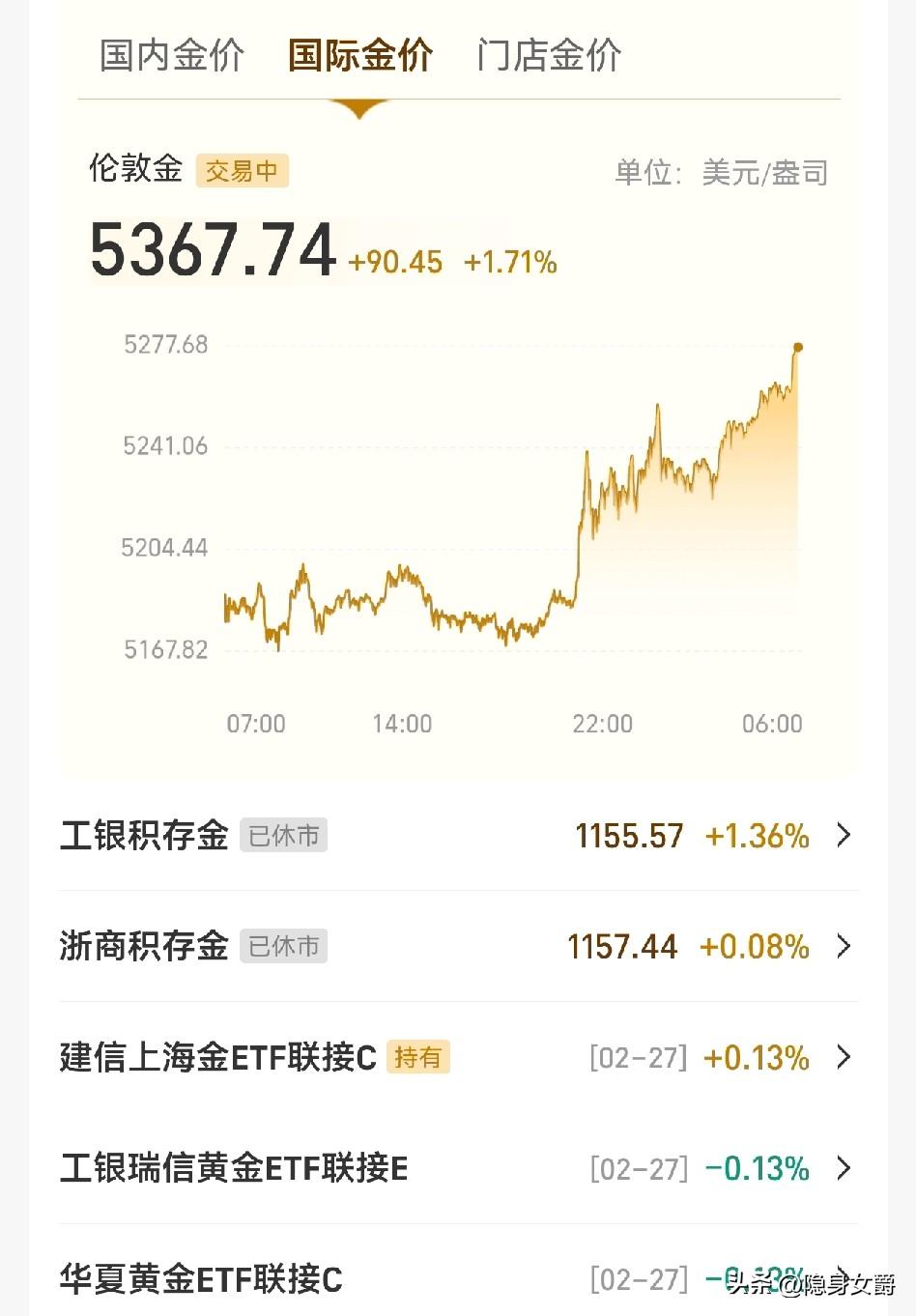Switch to the 国内金价 tab
This screenshot has height=1316, width=916.
170,55
